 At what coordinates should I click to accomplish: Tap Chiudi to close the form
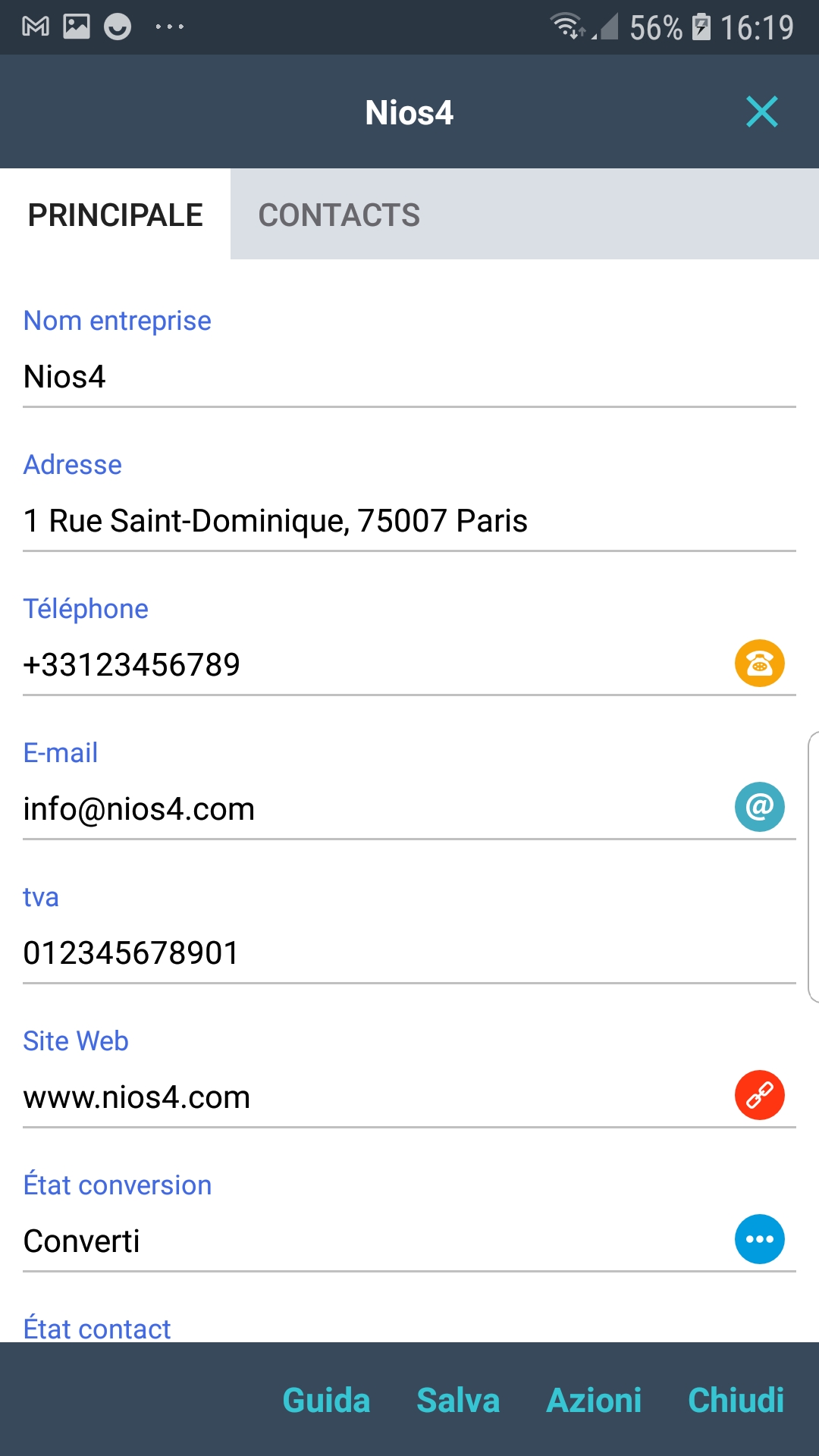736,1400
